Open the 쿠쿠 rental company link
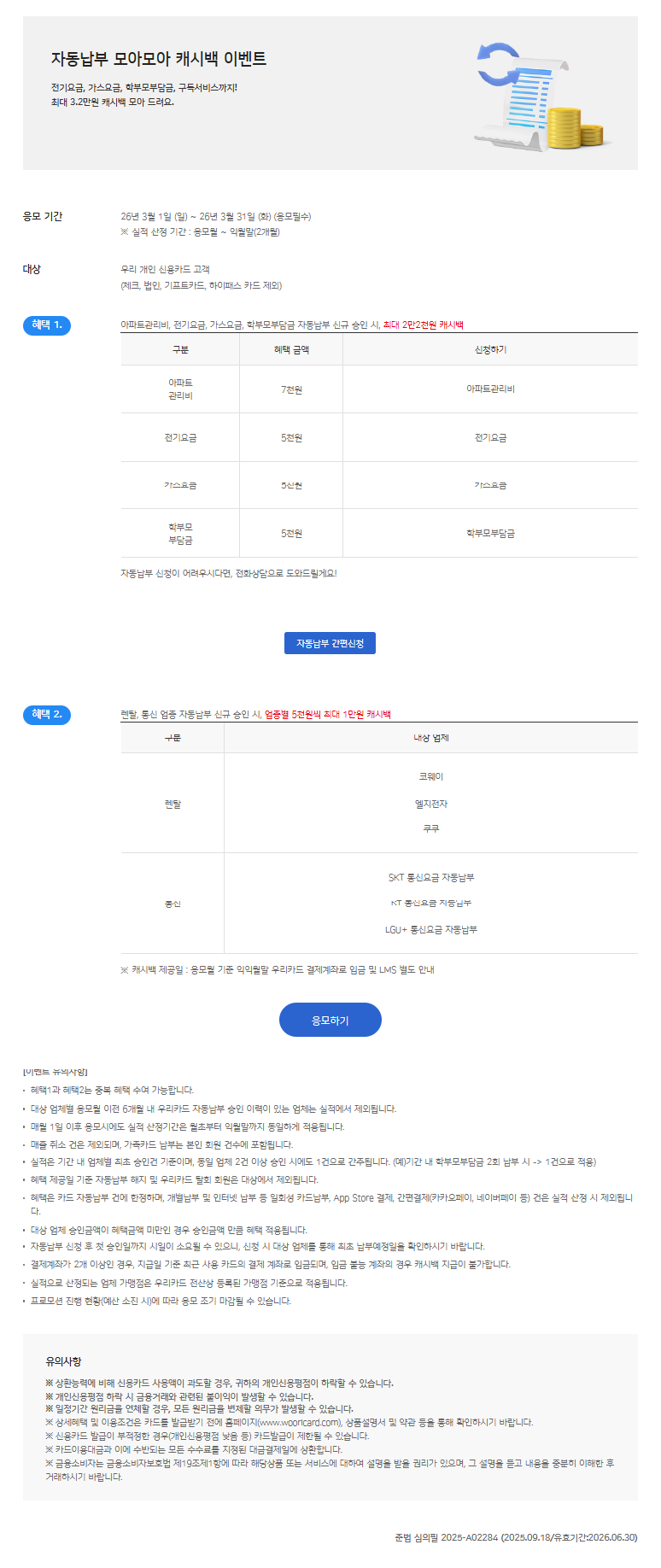Image resolution: width=661 pixels, height=1568 pixels. point(430,829)
